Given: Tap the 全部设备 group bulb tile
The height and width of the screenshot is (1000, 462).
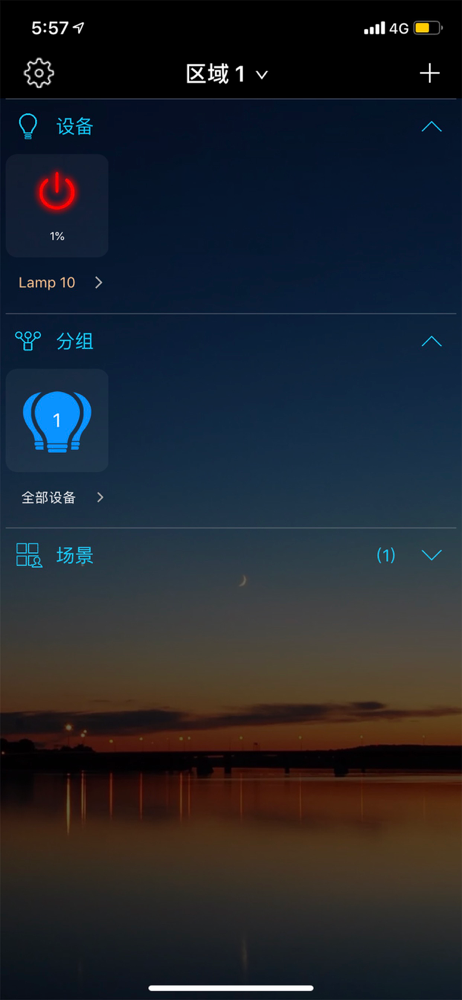Looking at the screenshot, I should point(57,420).
